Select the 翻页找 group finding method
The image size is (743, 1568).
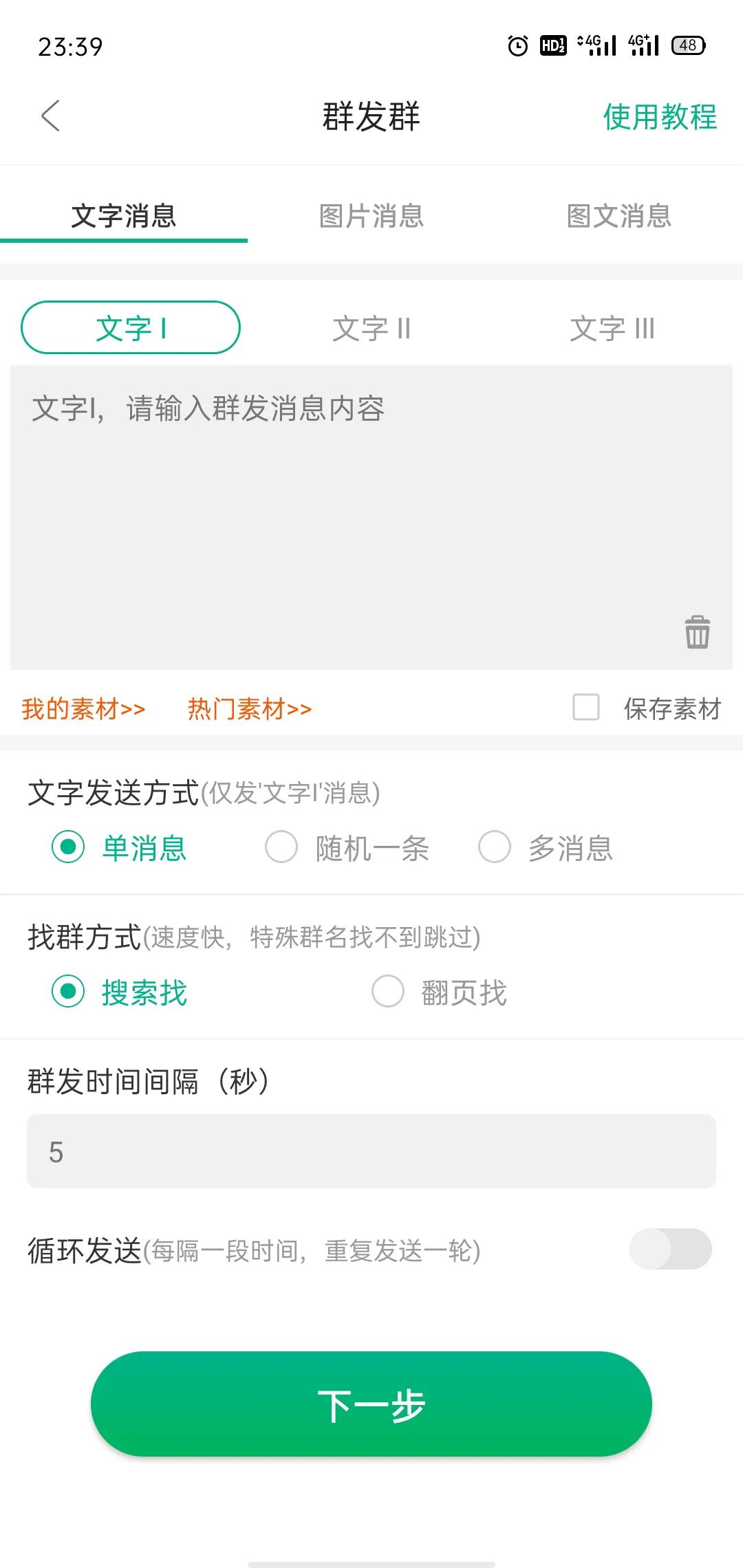click(389, 992)
